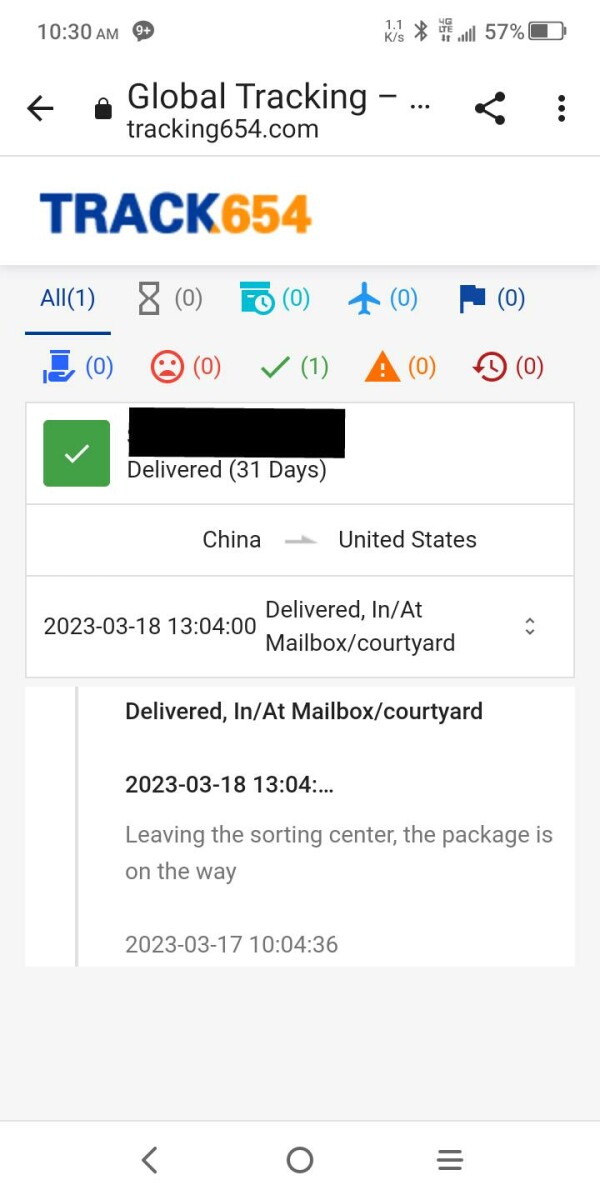Share this tracking page
600x1200 pixels.
(x=489, y=109)
